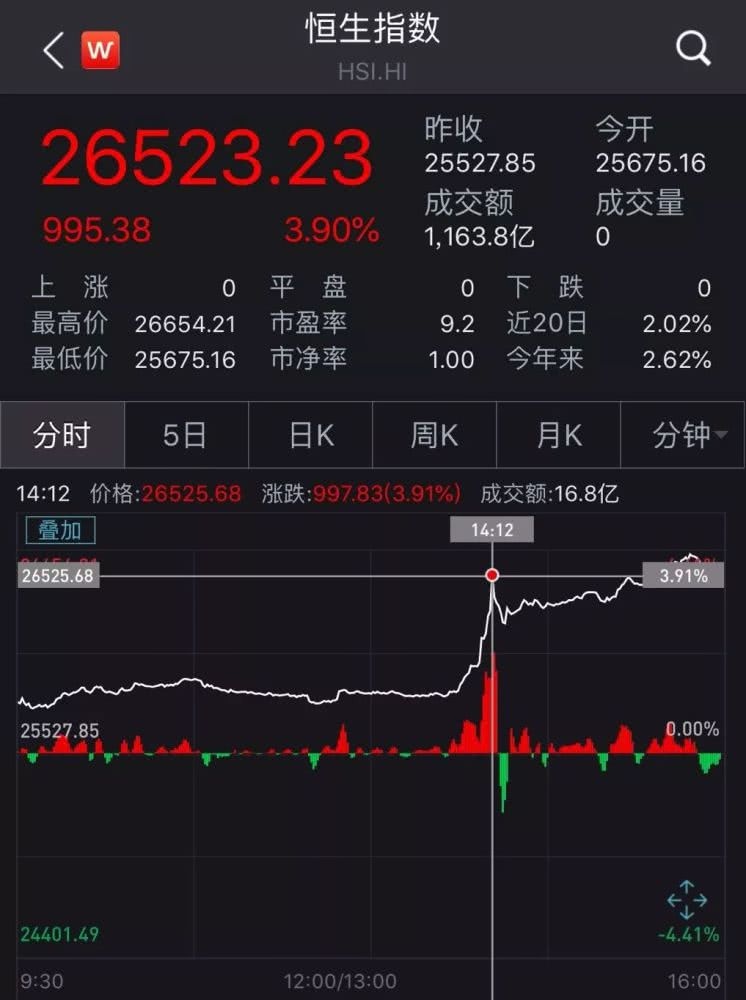Tap the 叠加 overlay button
The image size is (746, 1000).
point(60,530)
